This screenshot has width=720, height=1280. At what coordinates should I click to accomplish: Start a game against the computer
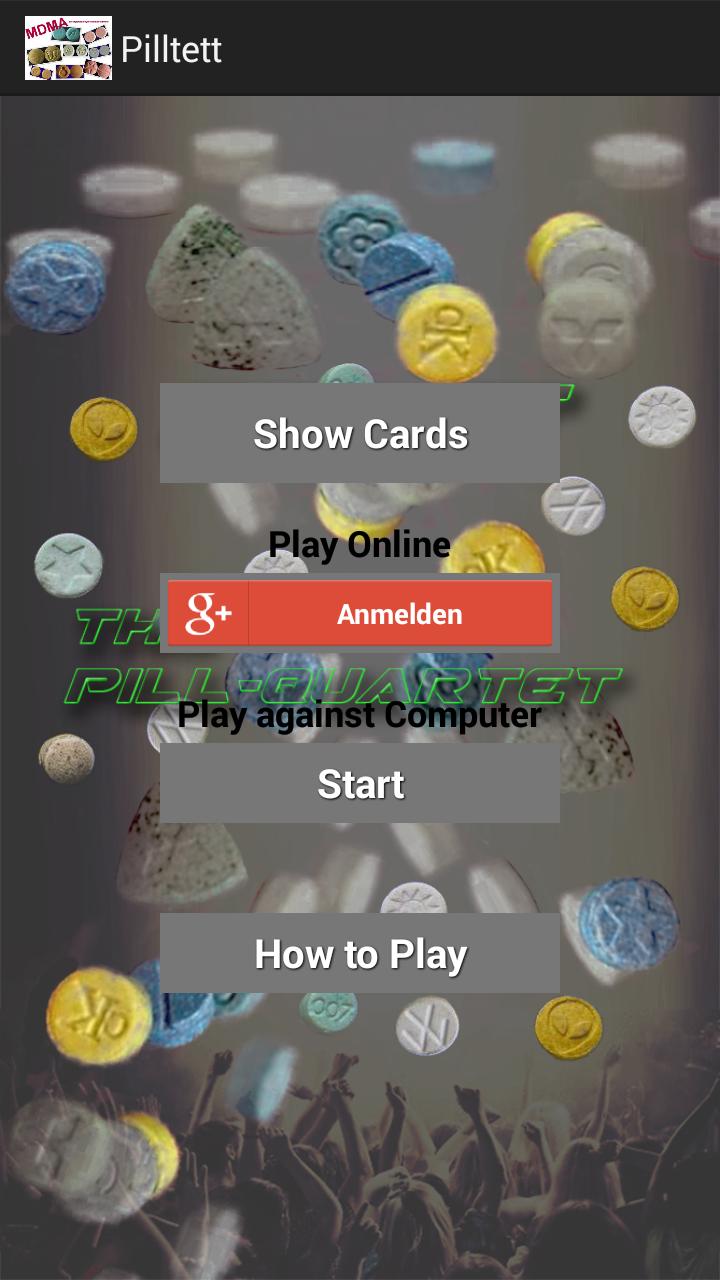360,783
